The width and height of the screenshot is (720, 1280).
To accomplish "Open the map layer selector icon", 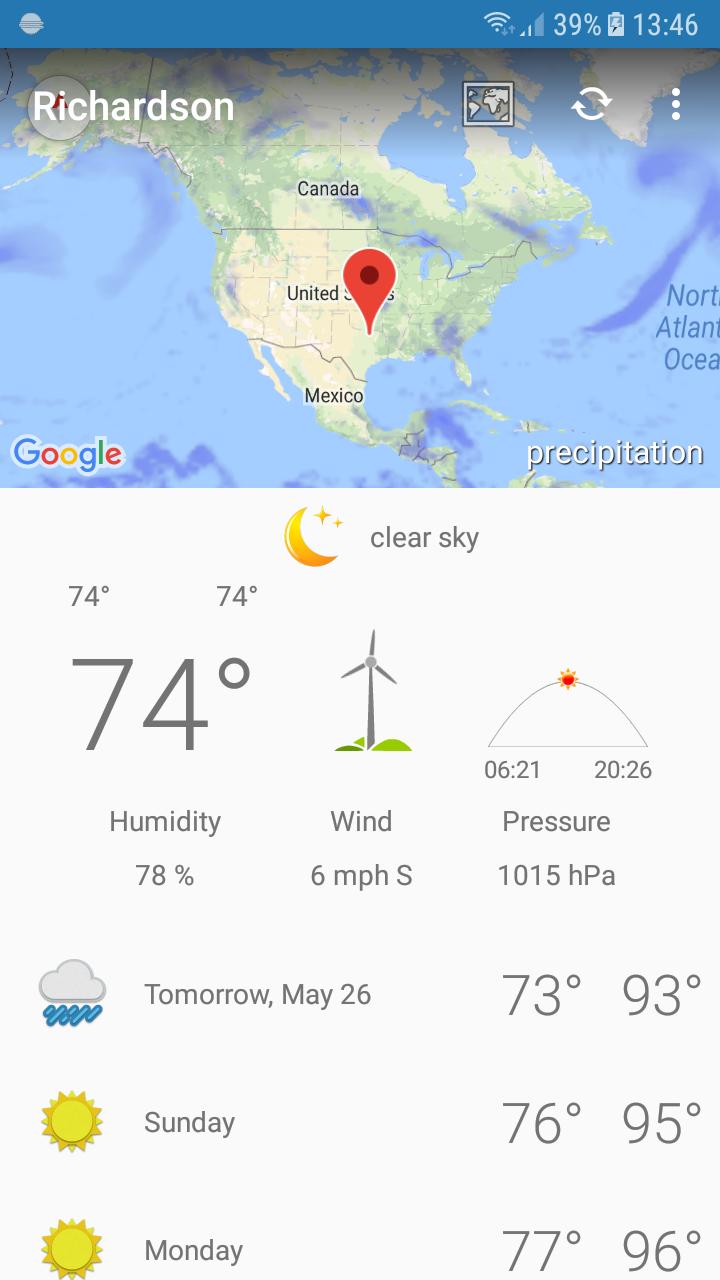I will point(488,104).
